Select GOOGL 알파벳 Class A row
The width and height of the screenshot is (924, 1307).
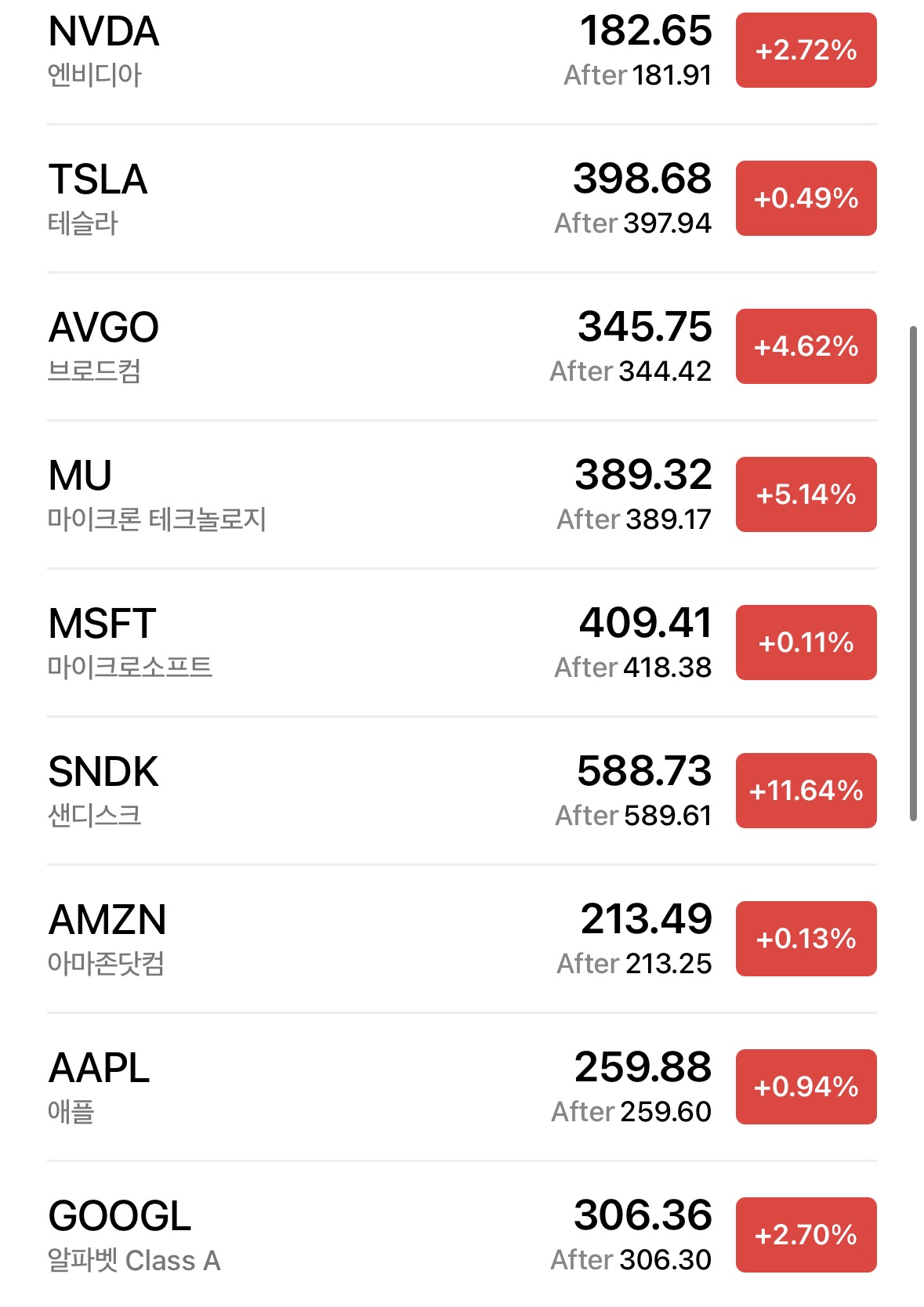click(x=313, y=1236)
